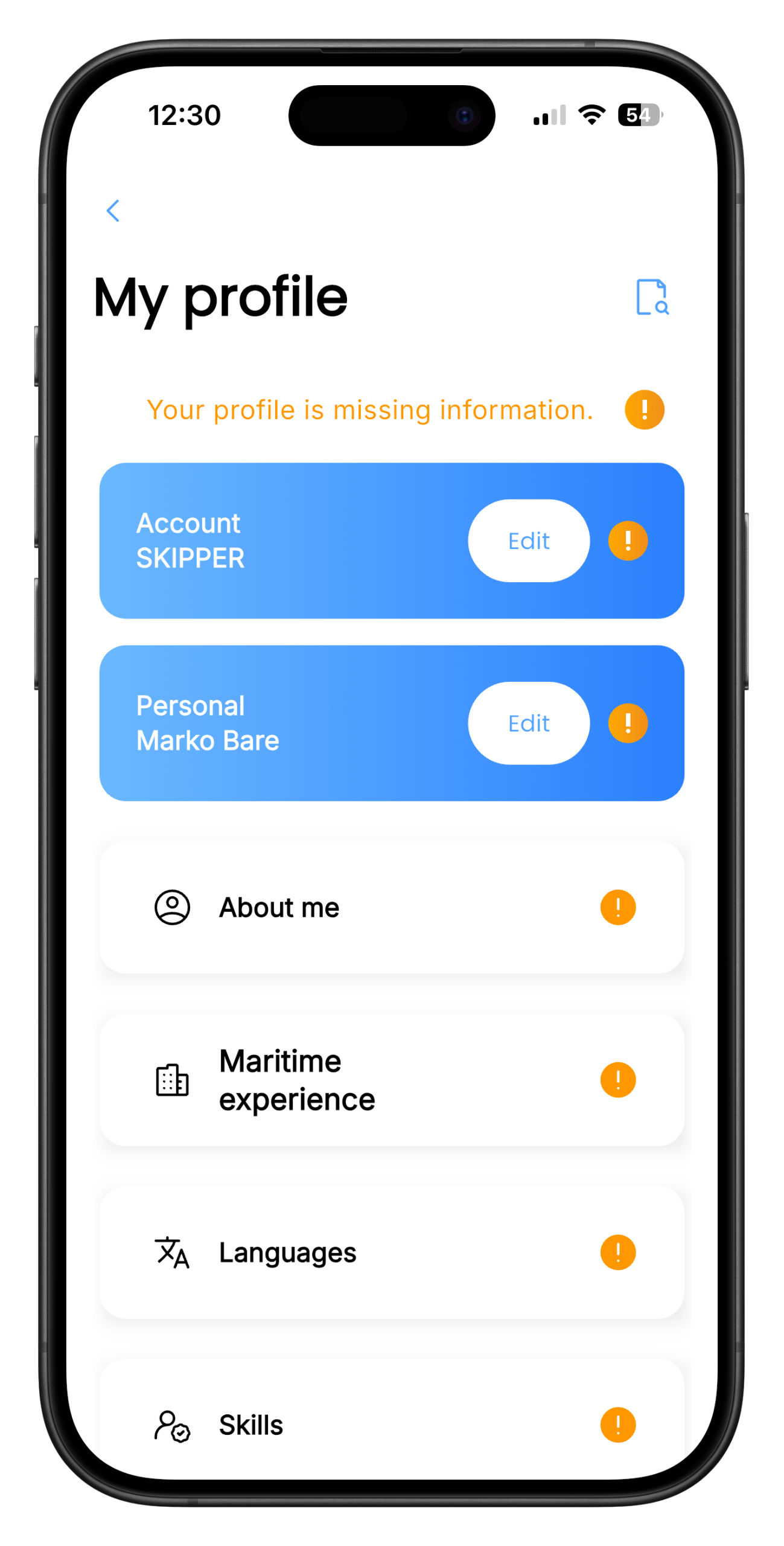This screenshot has height=1546, width=784.
Task: Open the About me section
Action: 391,907
